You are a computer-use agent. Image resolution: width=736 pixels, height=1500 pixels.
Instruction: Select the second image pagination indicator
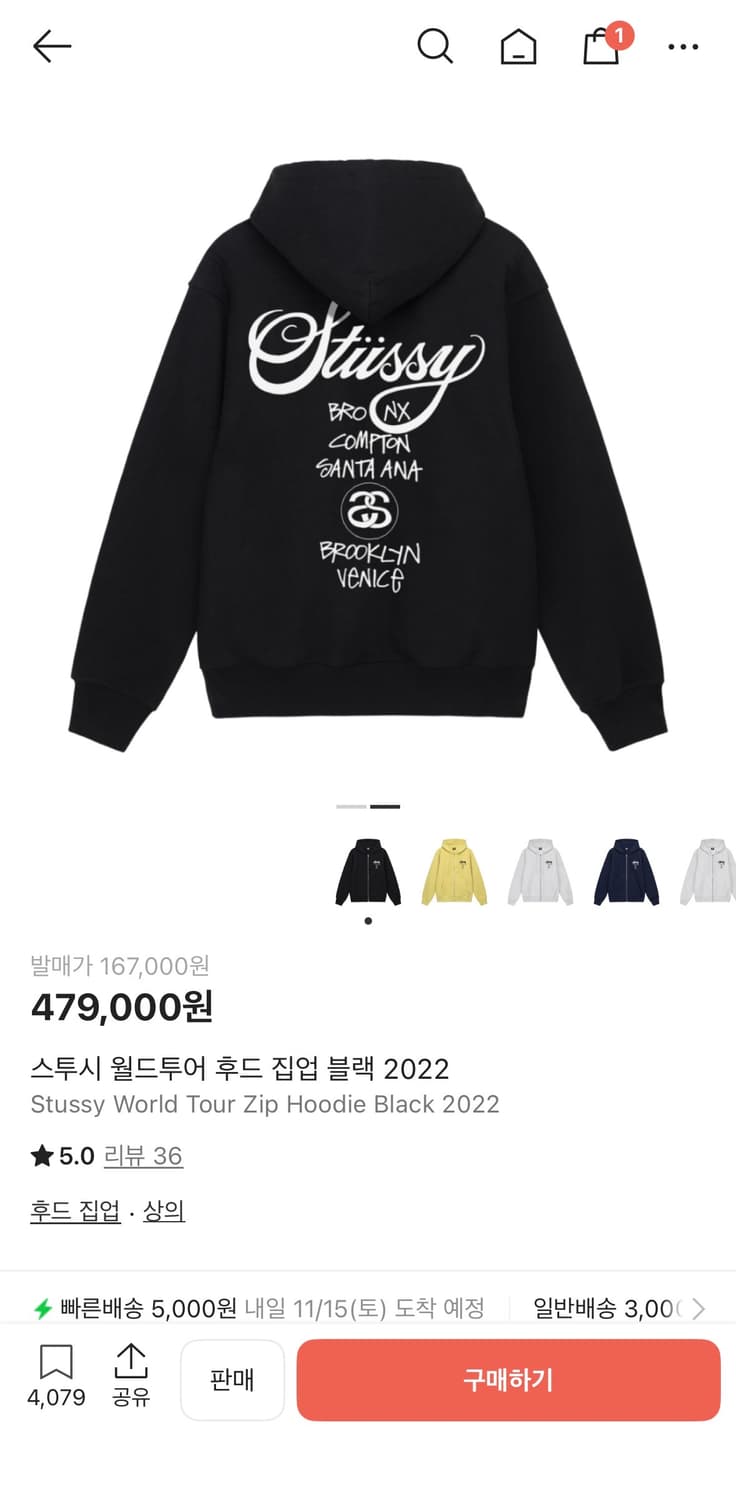384,805
